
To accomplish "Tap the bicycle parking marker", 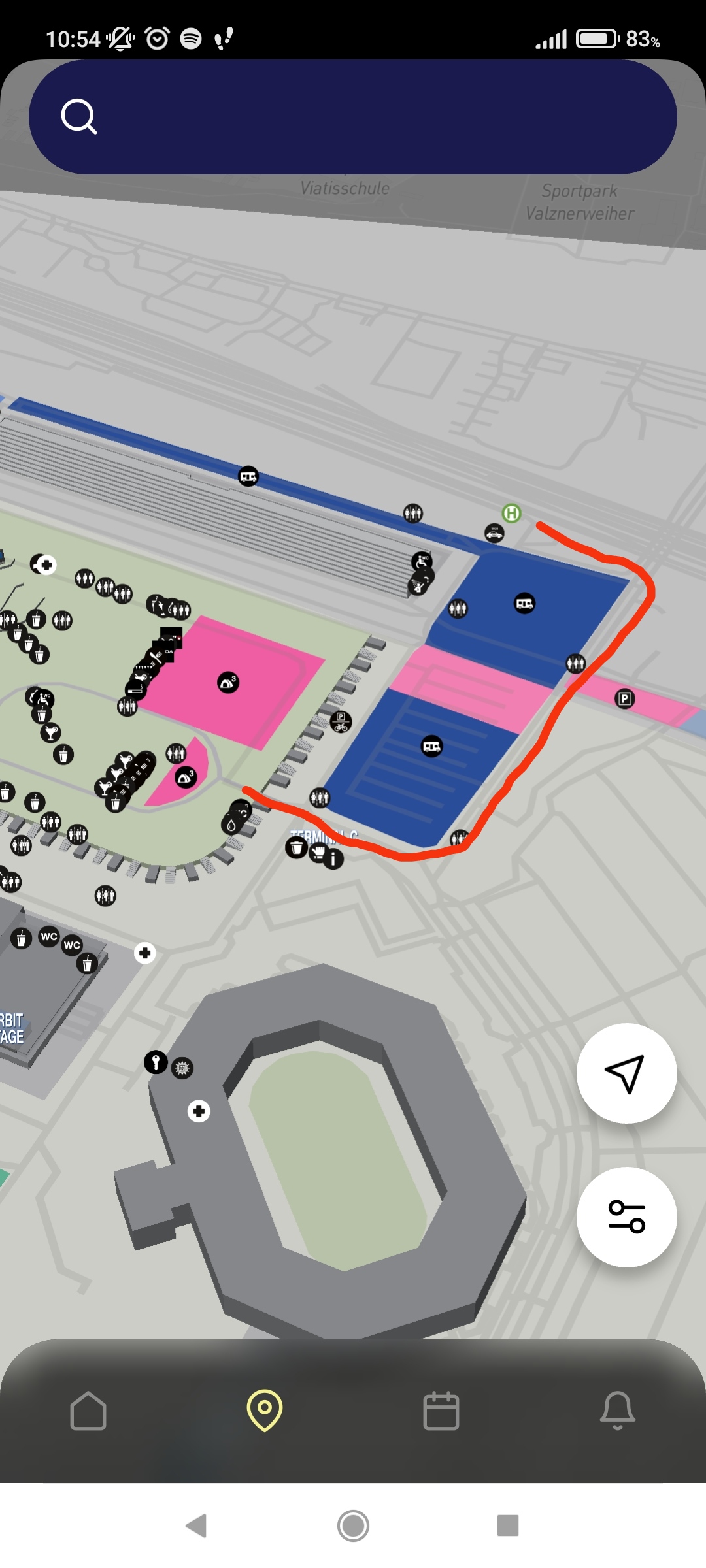I will pyautogui.click(x=341, y=722).
